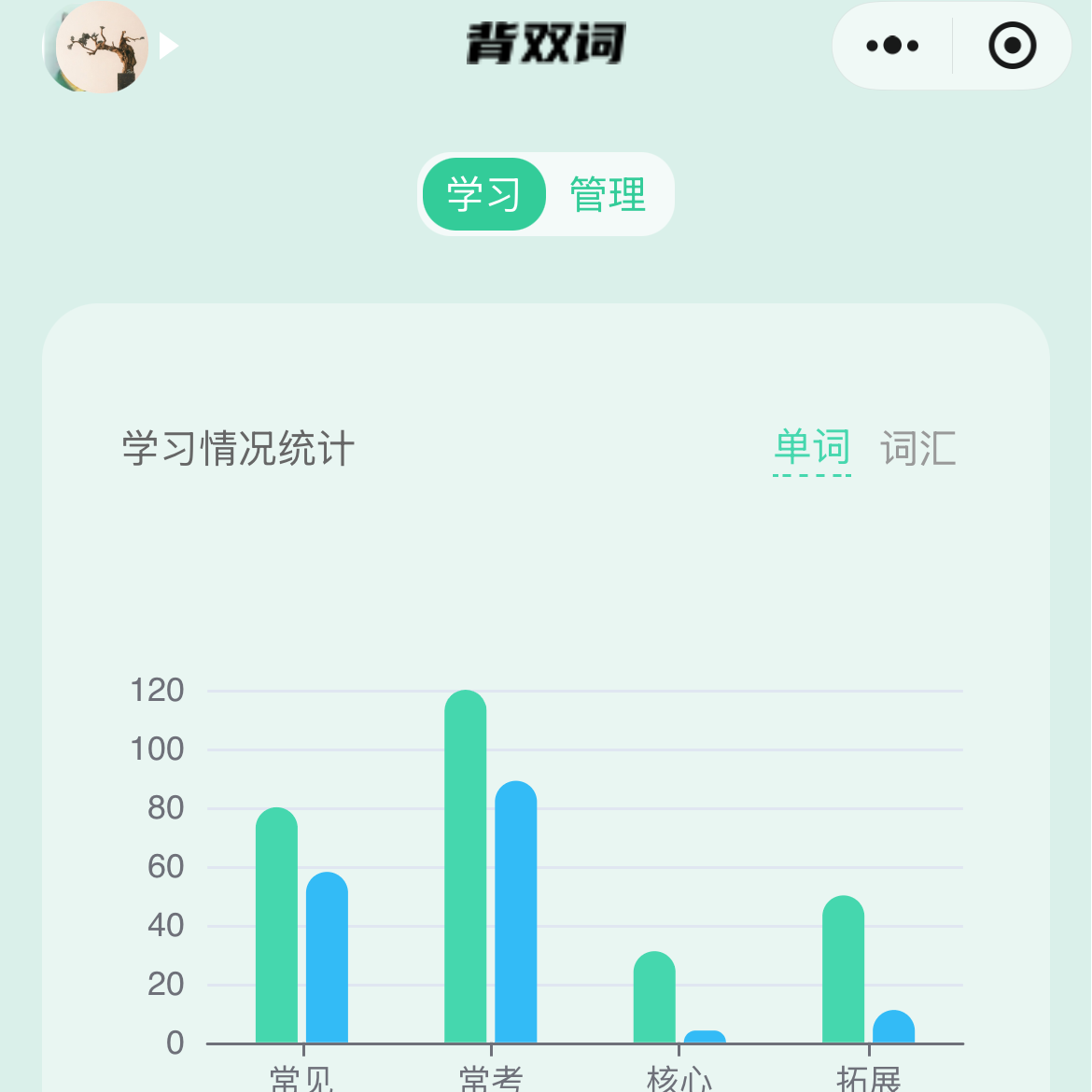Image resolution: width=1092 pixels, height=1092 pixels.
Task: Tap the profile avatar picture
Action: 101,47
